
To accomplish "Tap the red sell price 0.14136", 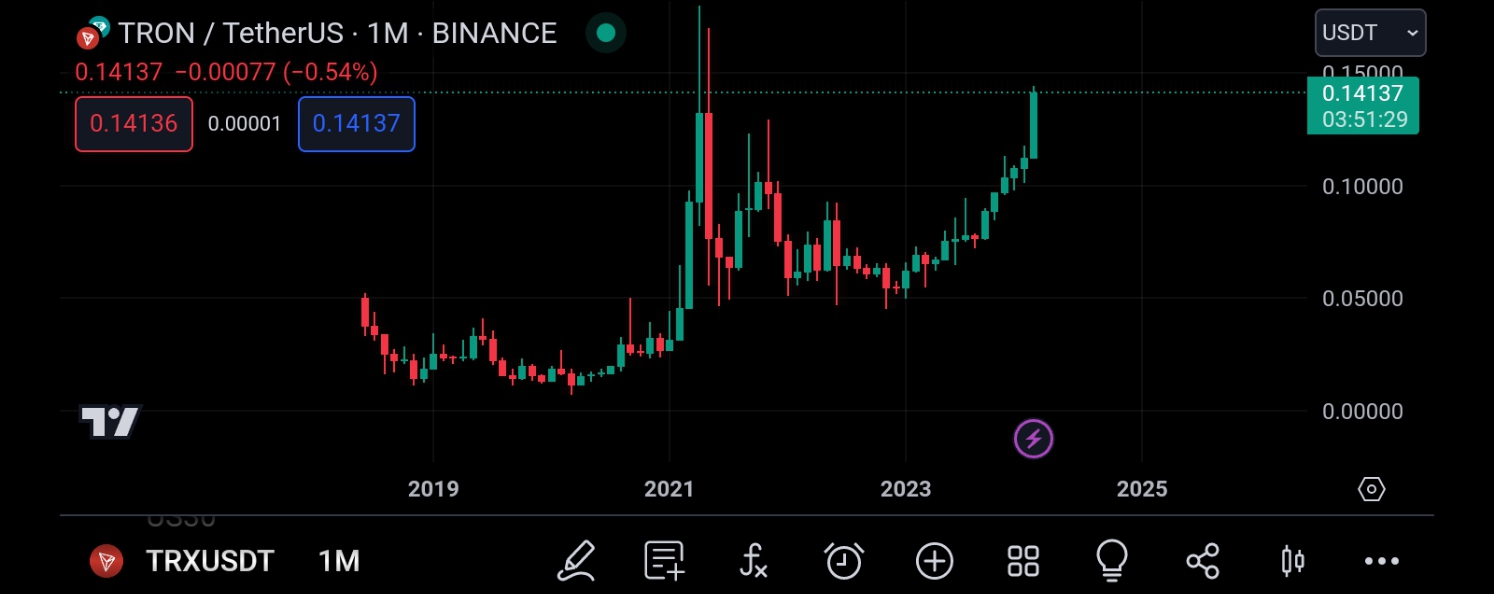I will click(x=134, y=124).
